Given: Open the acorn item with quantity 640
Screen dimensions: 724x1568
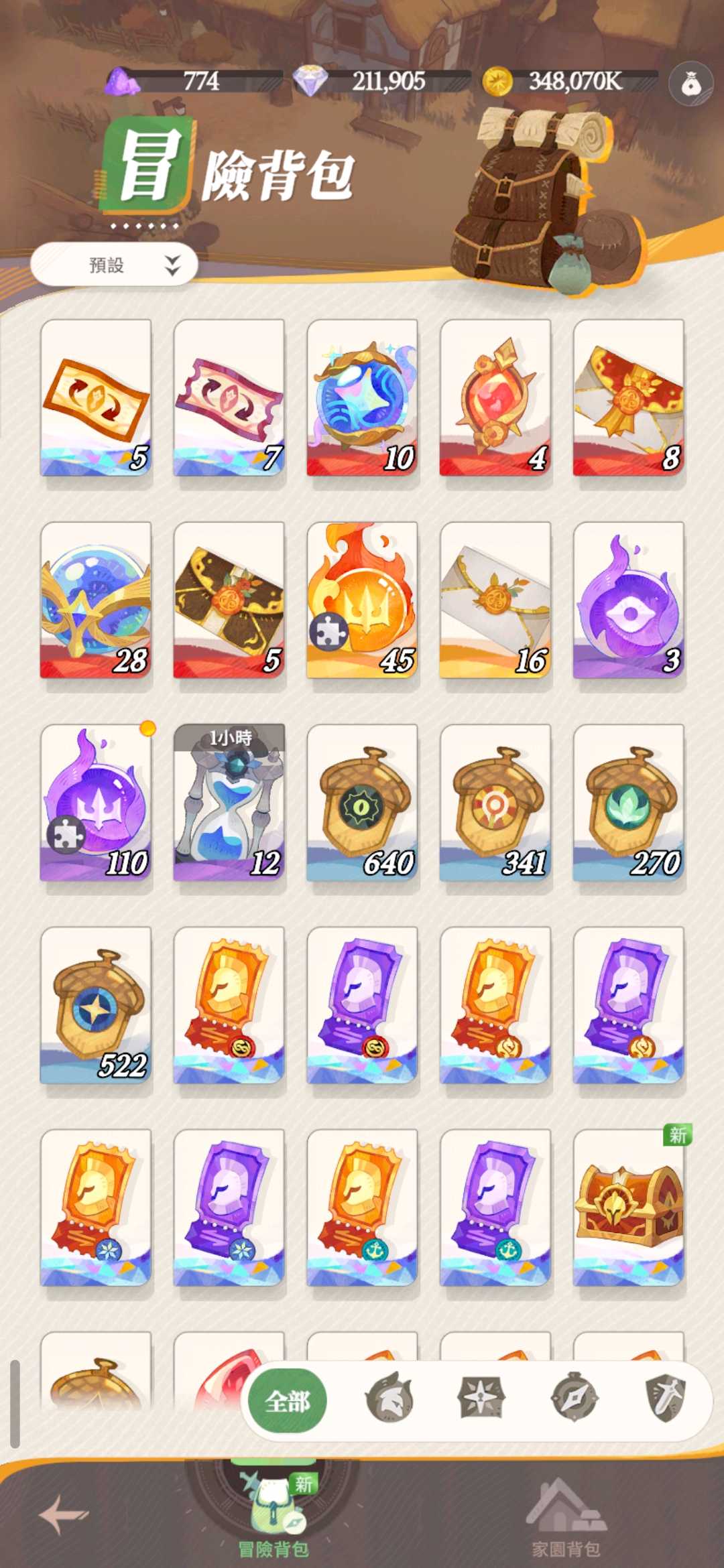Looking at the screenshot, I should coord(362,803).
